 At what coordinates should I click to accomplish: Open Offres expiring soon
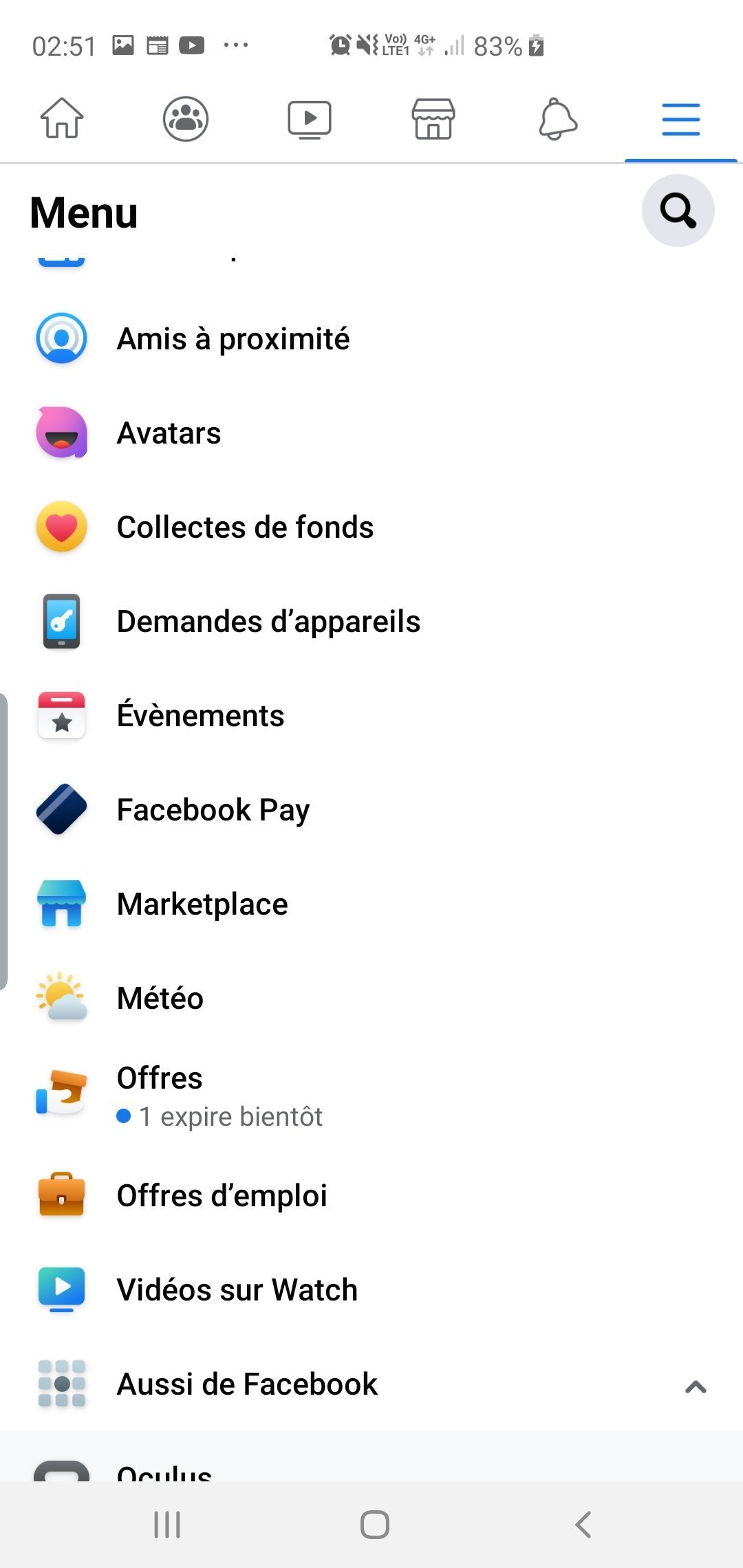click(x=220, y=1096)
